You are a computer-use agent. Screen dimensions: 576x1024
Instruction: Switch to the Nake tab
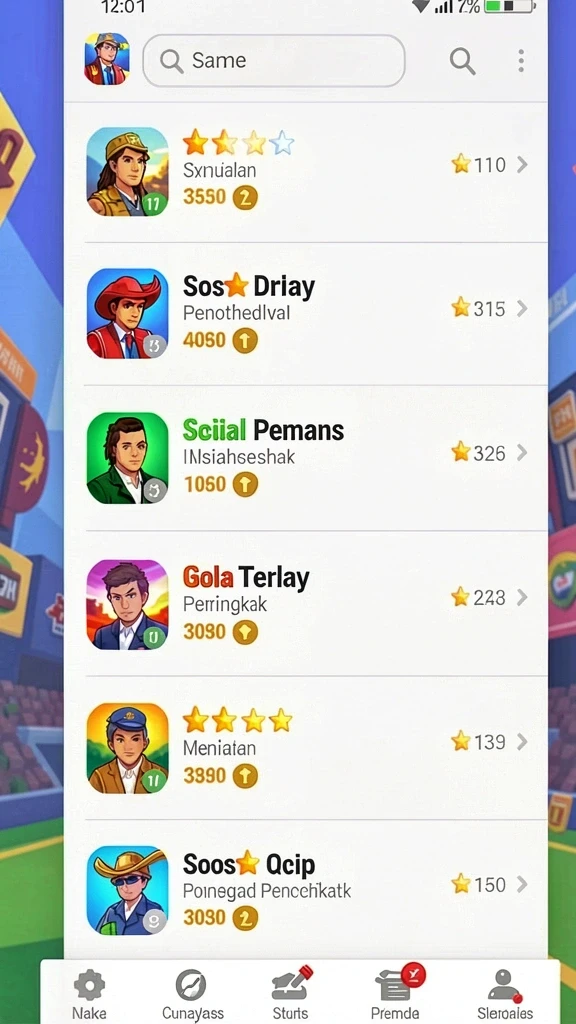coord(89,995)
